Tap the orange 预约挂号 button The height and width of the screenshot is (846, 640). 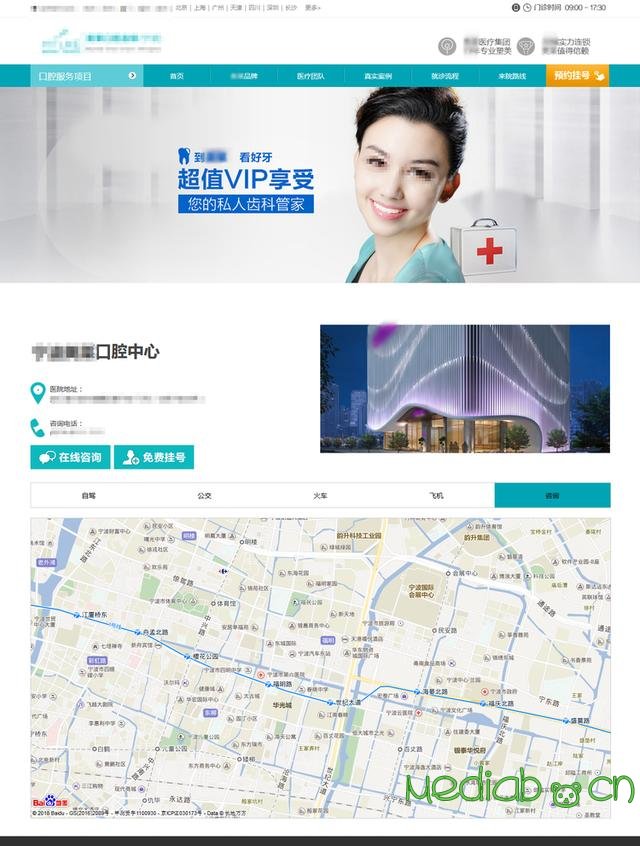578,75
